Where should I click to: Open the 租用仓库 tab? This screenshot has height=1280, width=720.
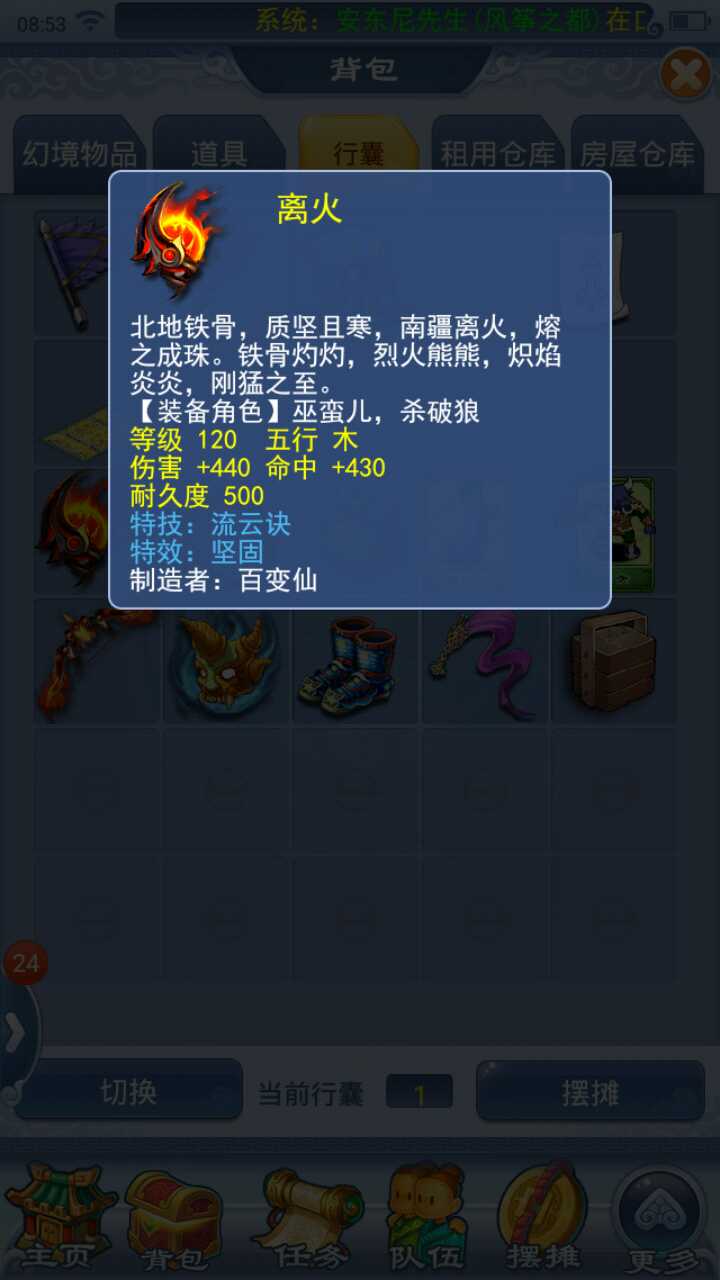tap(497, 154)
